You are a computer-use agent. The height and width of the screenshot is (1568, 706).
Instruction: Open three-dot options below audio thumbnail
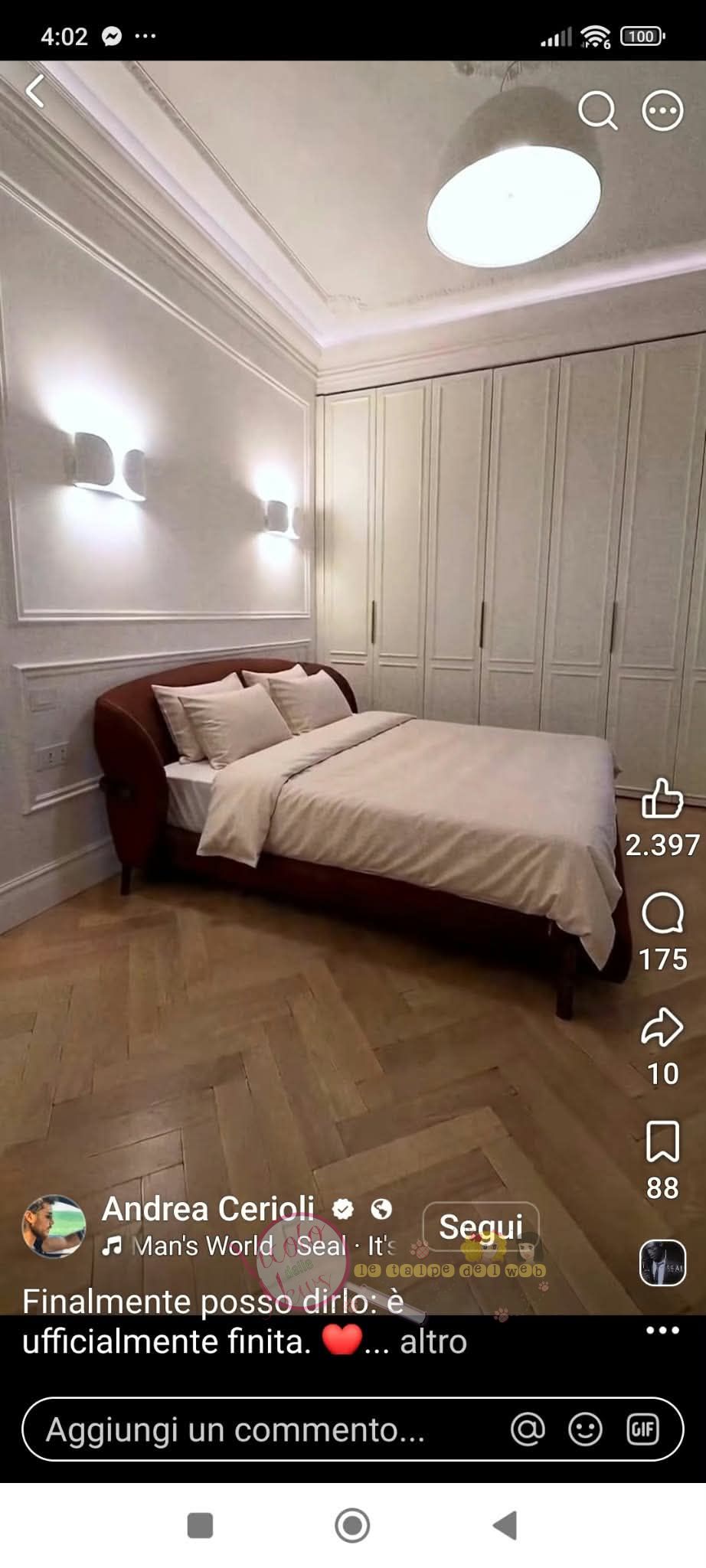coord(662,1330)
